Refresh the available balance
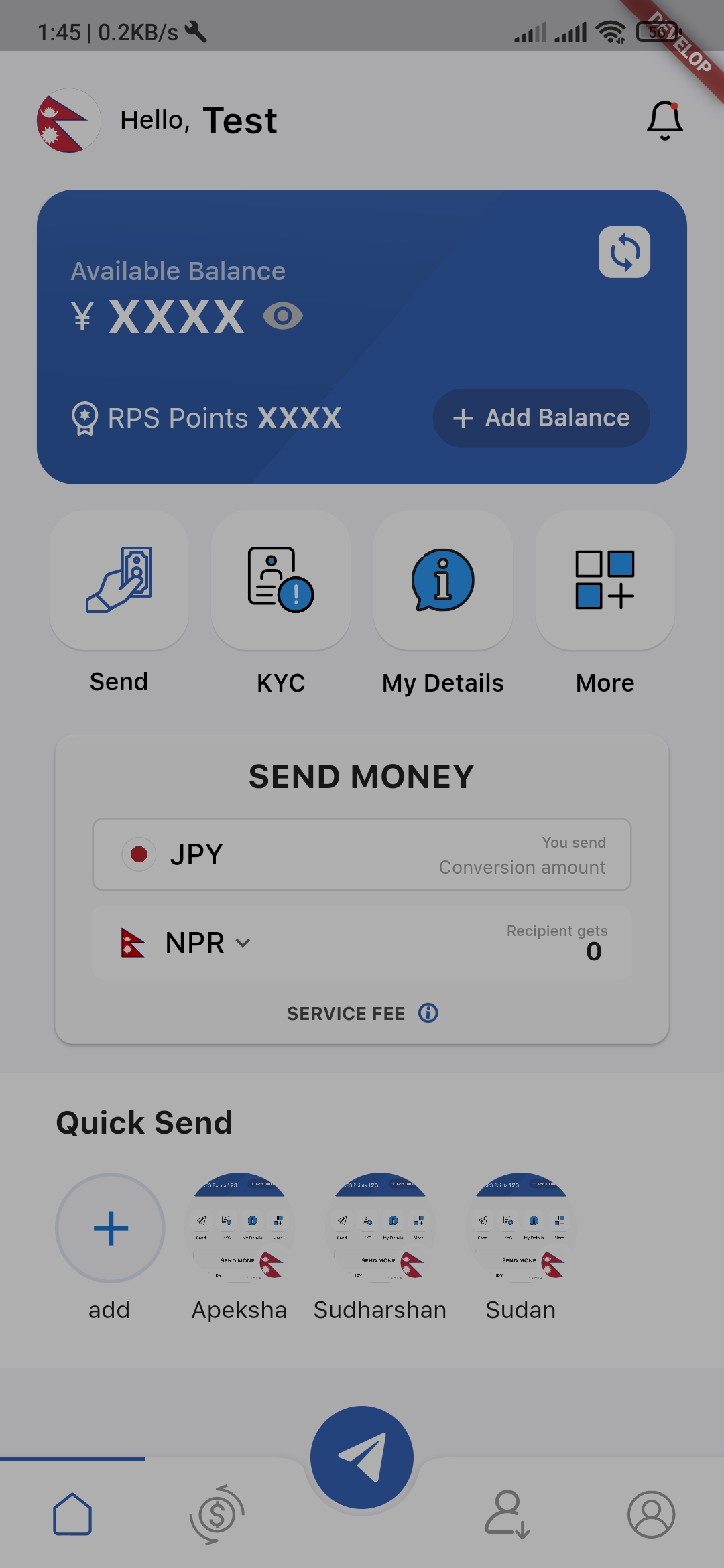Screen dimensions: 724x1568 tap(624, 252)
